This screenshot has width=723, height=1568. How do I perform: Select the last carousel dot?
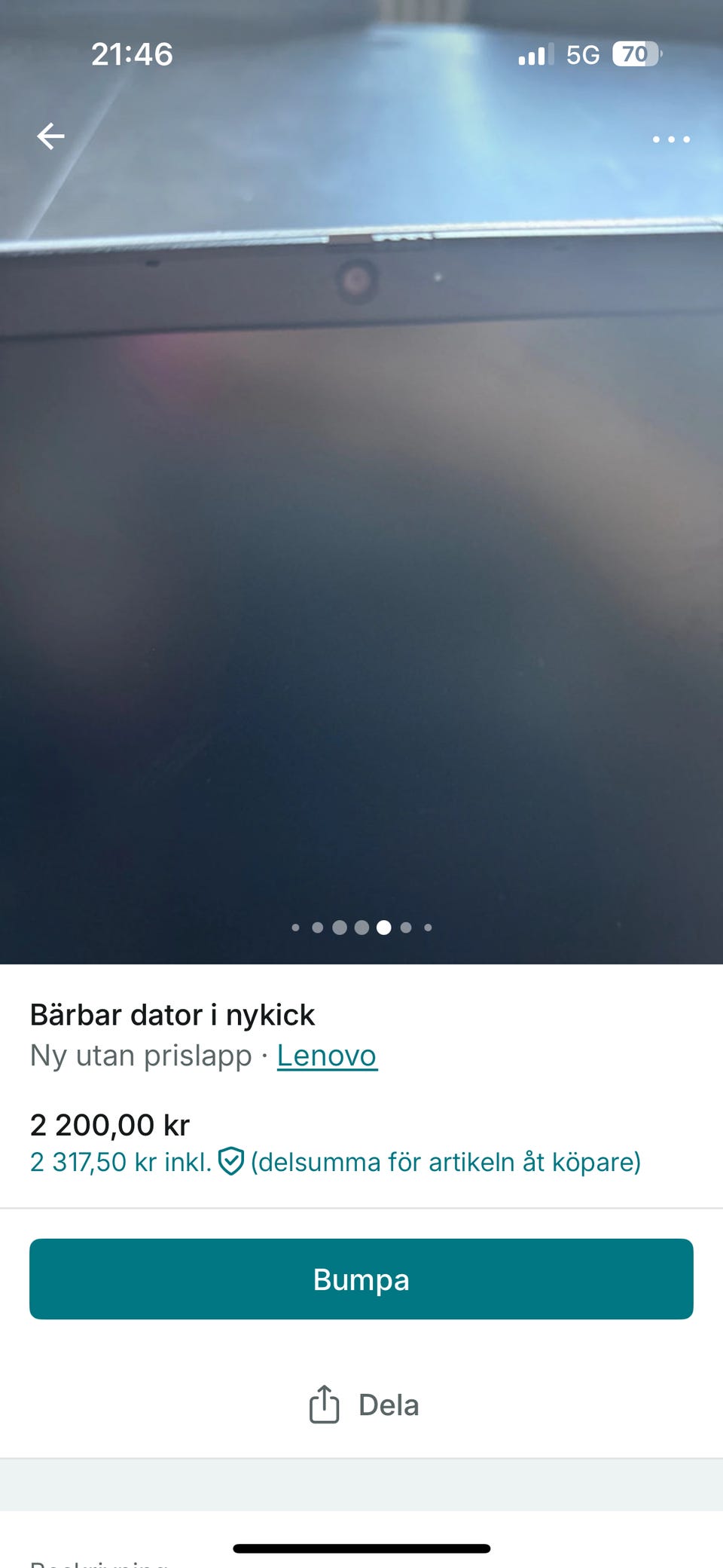(427, 928)
